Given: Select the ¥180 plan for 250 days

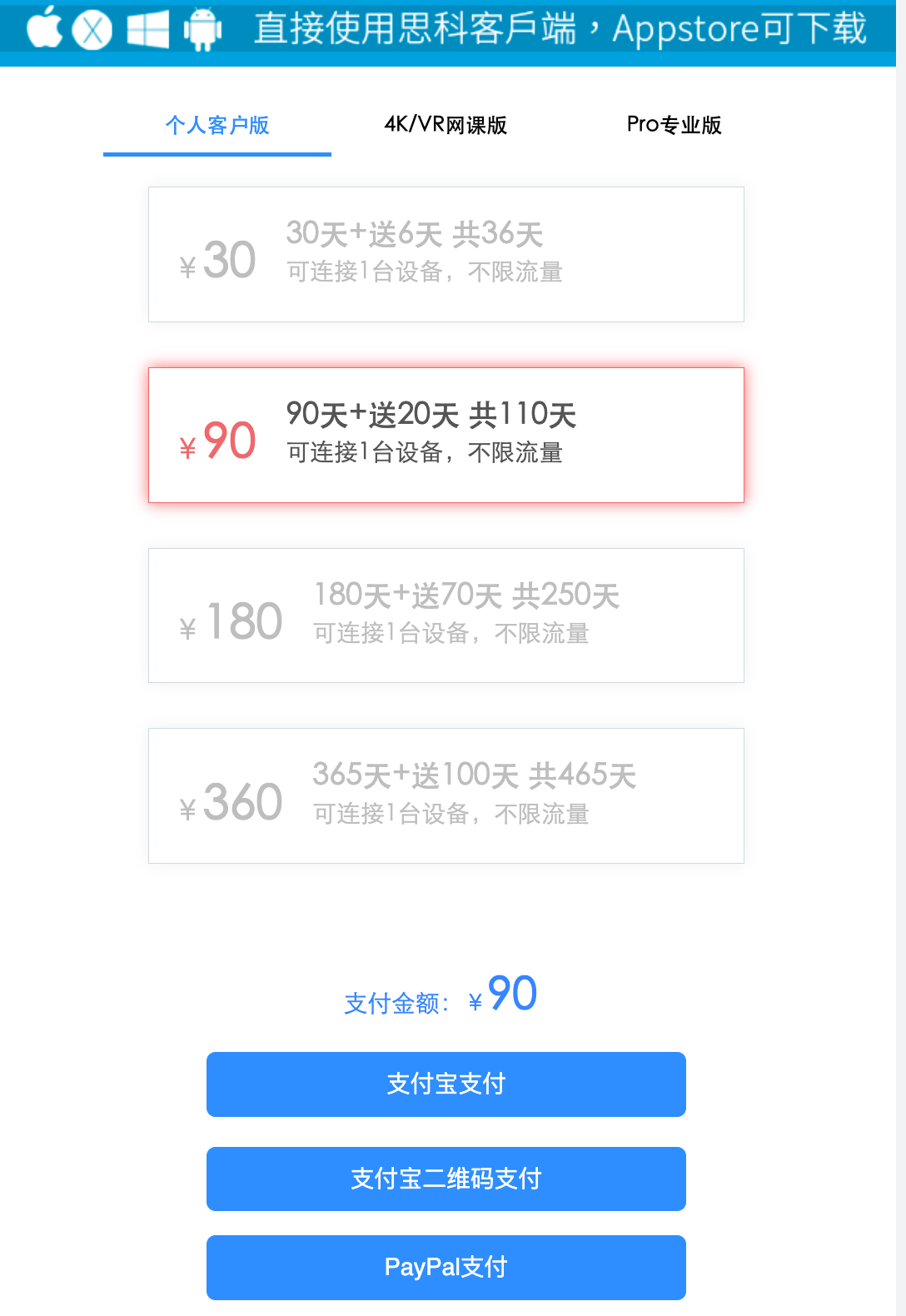Looking at the screenshot, I should [x=446, y=616].
